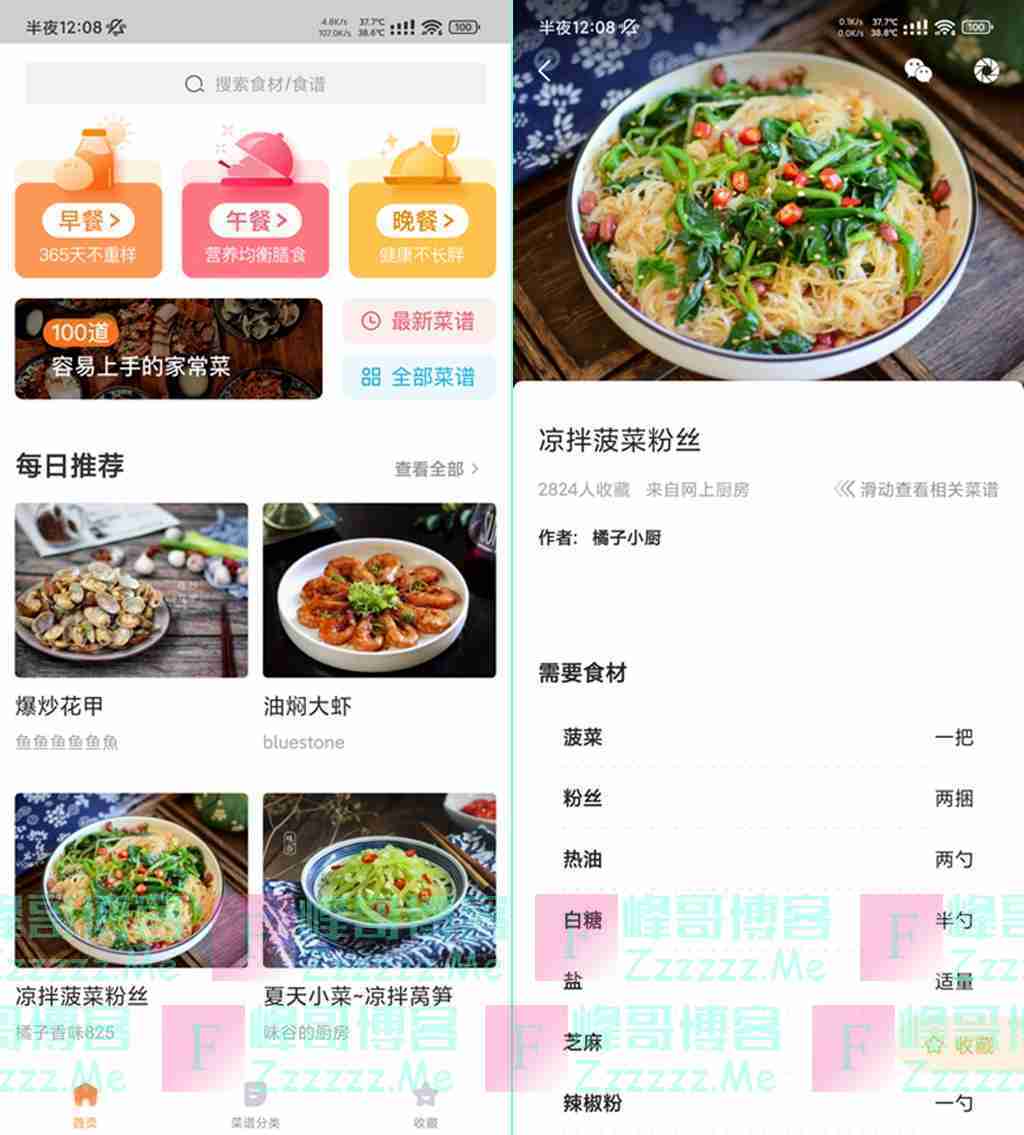The image size is (1024, 1135).
Task: Go back from the recipe detail
Action: pos(545,71)
